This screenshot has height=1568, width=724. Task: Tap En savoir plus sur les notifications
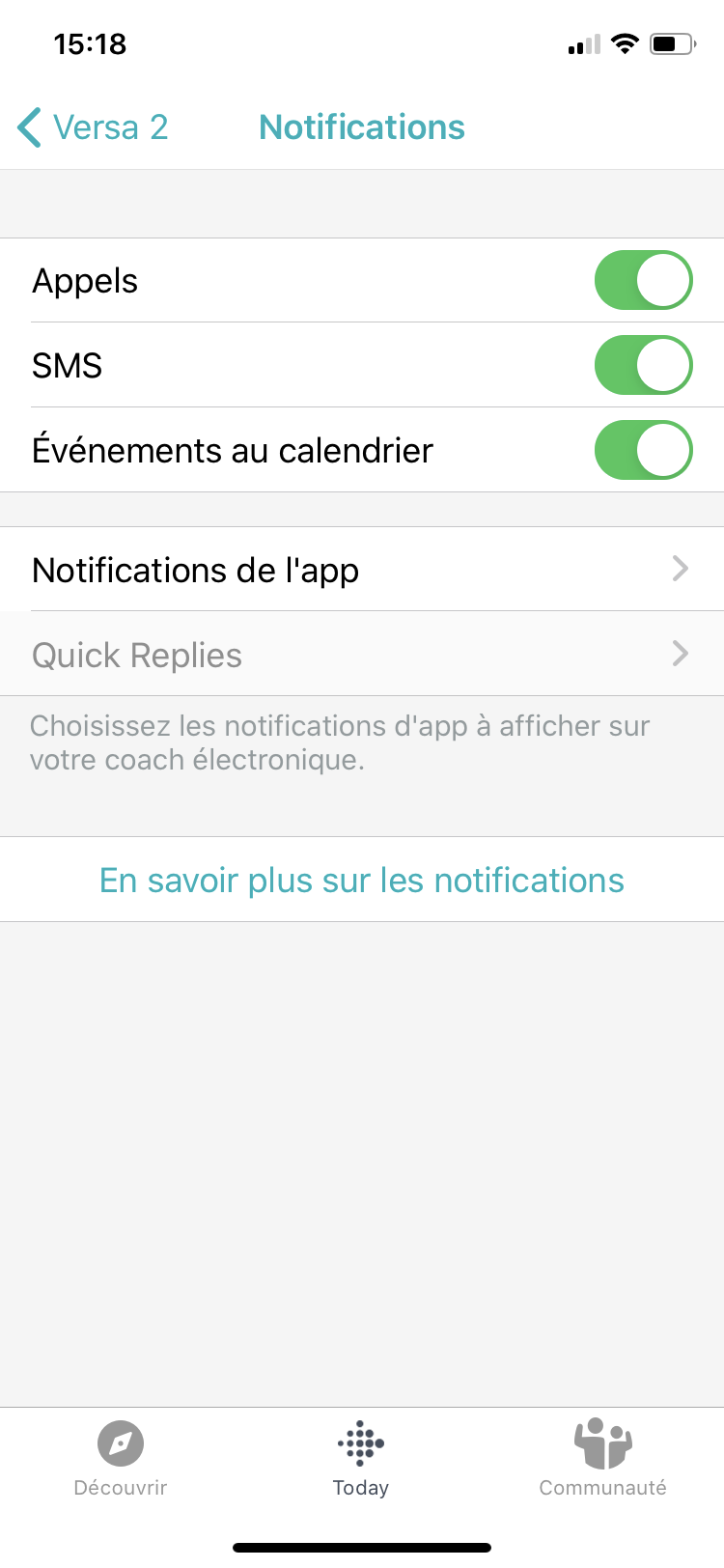point(362,881)
